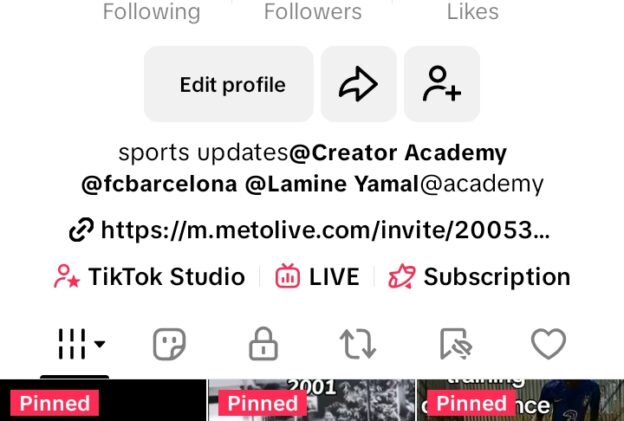This screenshot has height=421, width=624.
Task: Share this profile via arrow icon
Action: click(358, 85)
